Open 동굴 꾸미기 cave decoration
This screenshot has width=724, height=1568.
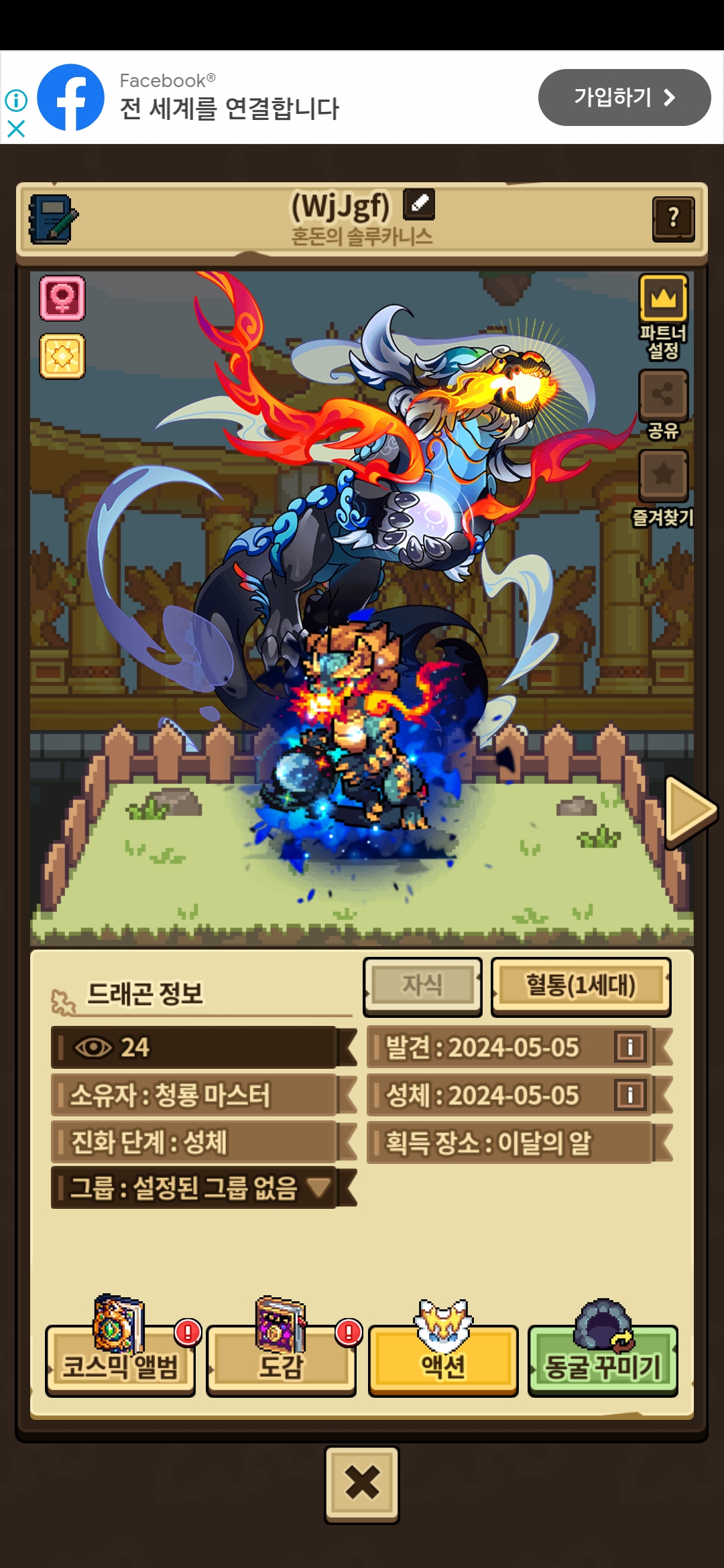603,1359
